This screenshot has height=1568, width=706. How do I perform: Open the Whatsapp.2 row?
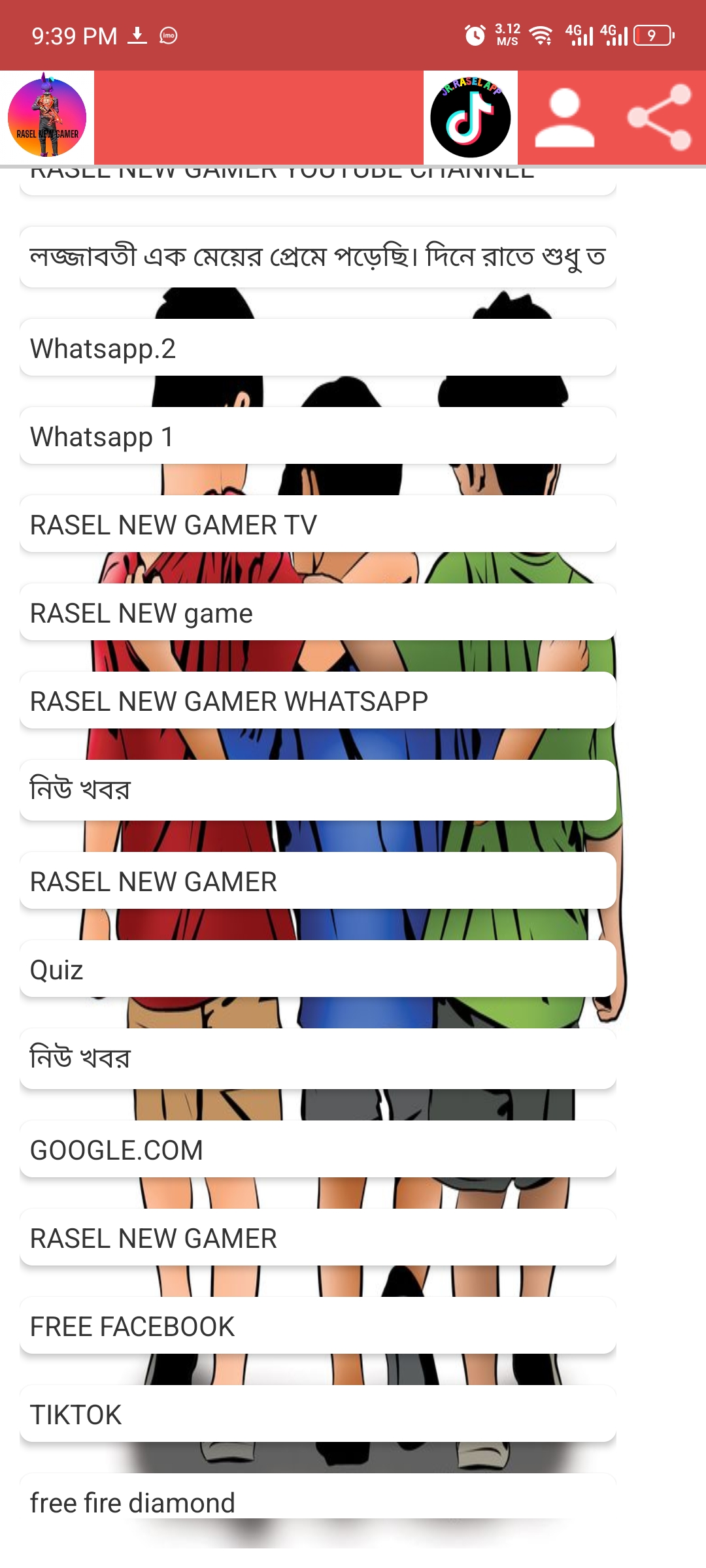[x=318, y=348]
